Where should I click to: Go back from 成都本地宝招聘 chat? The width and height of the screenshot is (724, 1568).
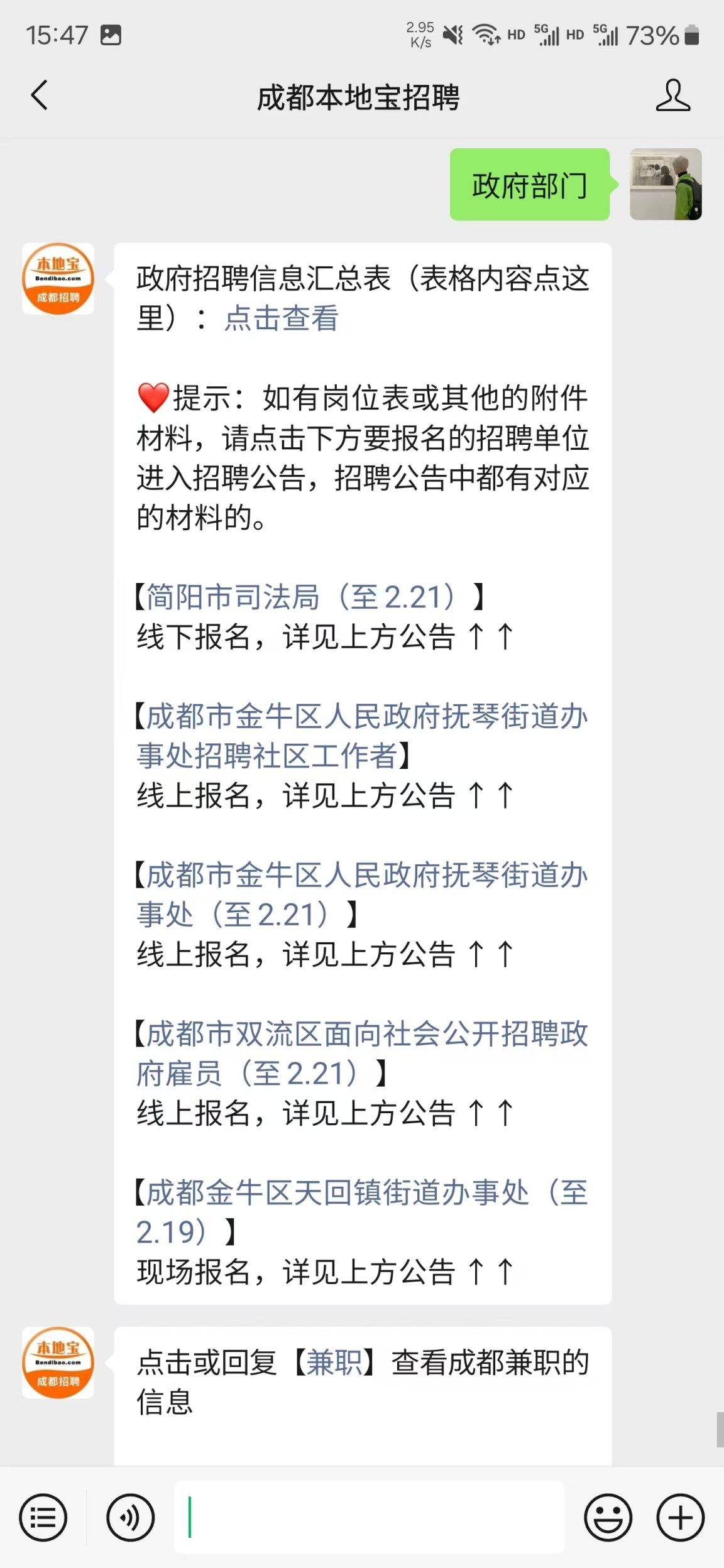tap(40, 95)
